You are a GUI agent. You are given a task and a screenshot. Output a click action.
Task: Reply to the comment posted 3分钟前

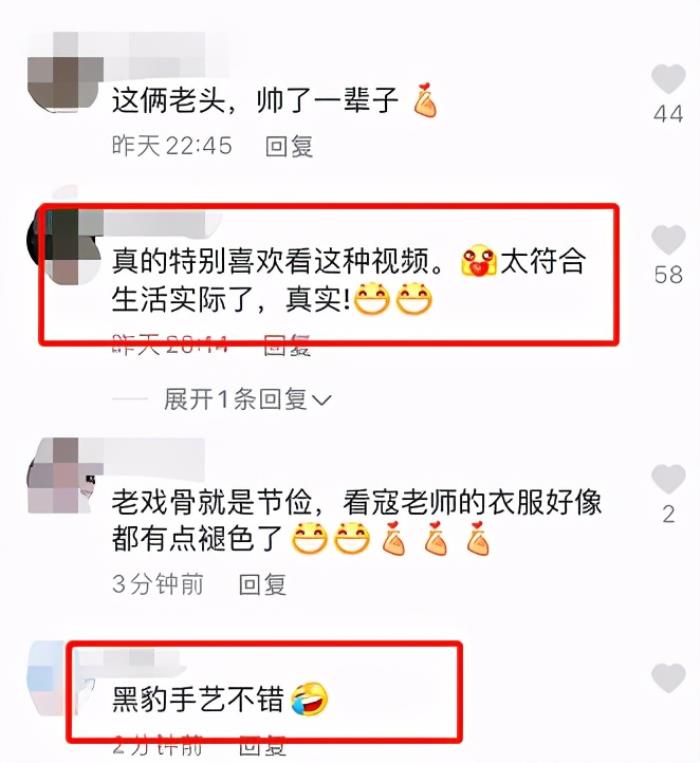(x=262, y=584)
